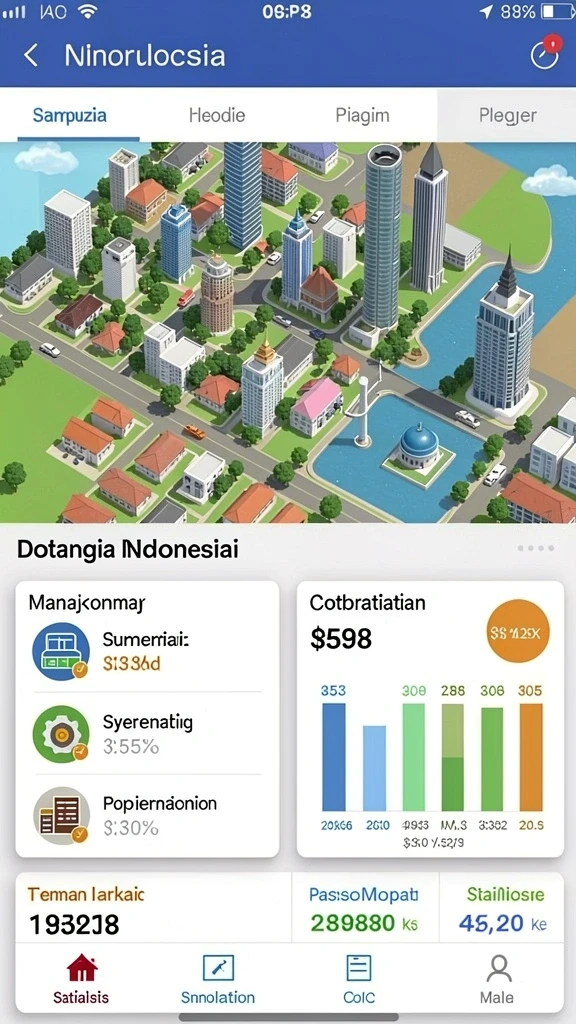
Task: Switch to the Piagim tab
Action: [x=362, y=116]
